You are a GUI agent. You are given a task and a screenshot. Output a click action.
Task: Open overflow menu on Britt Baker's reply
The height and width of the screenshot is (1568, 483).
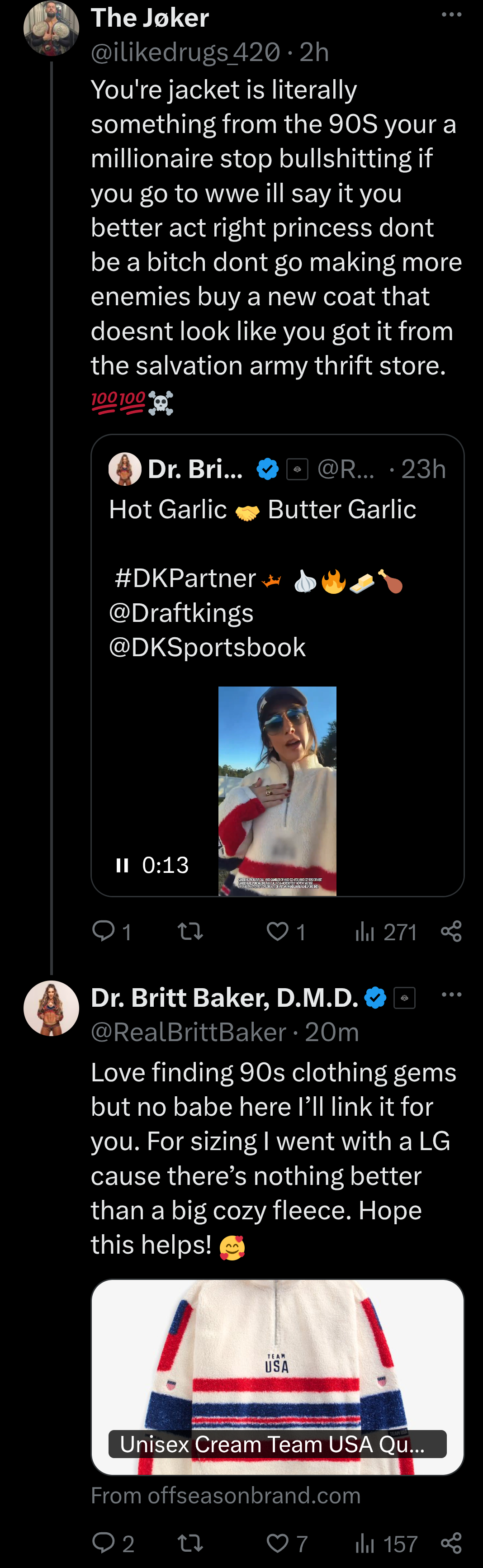pyautogui.click(x=451, y=995)
